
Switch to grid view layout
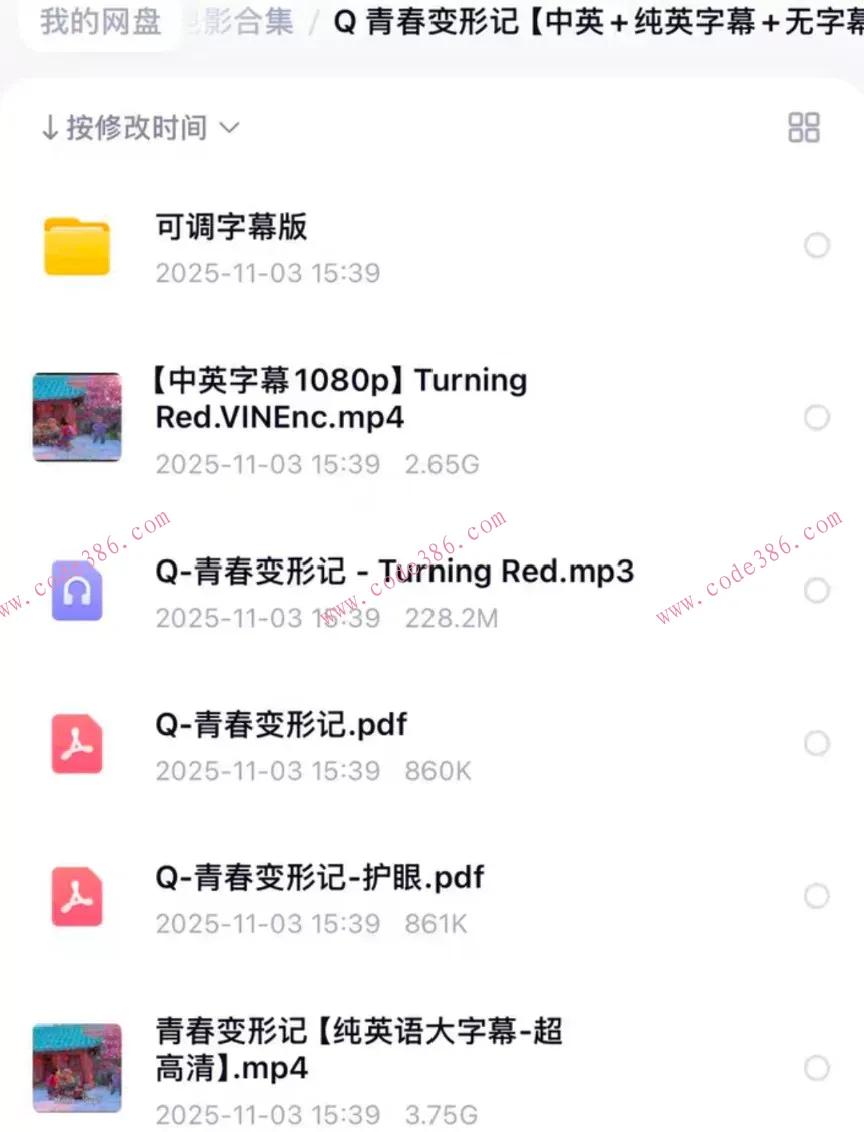[804, 128]
